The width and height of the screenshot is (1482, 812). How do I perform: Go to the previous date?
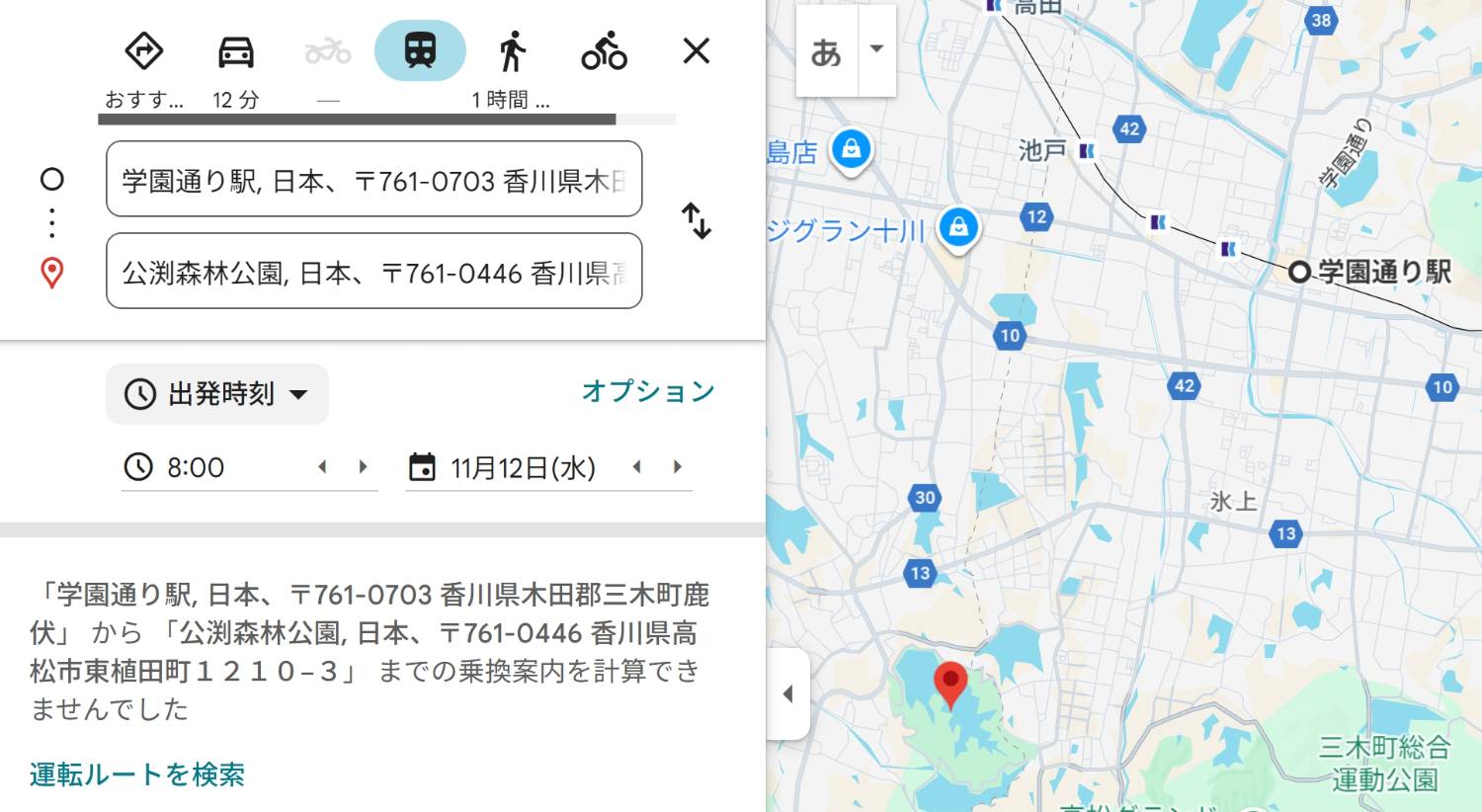click(x=637, y=467)
